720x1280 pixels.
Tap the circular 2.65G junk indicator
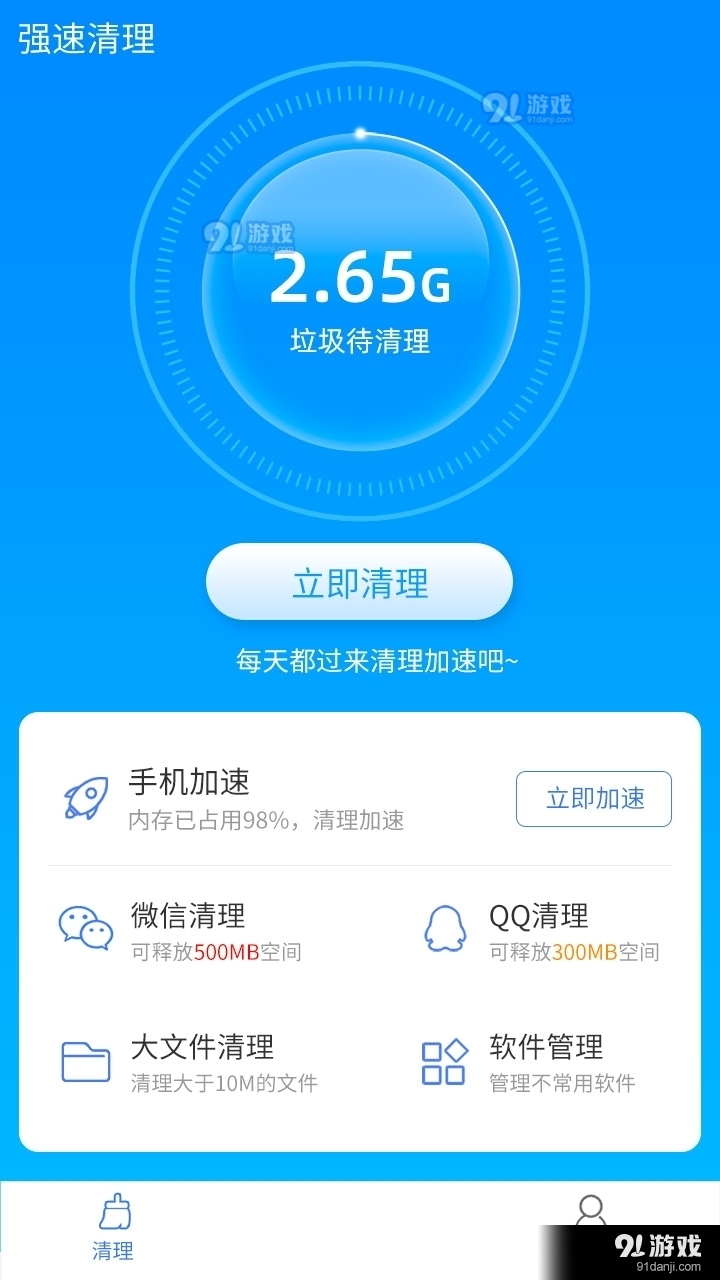[x=360, y=285]
